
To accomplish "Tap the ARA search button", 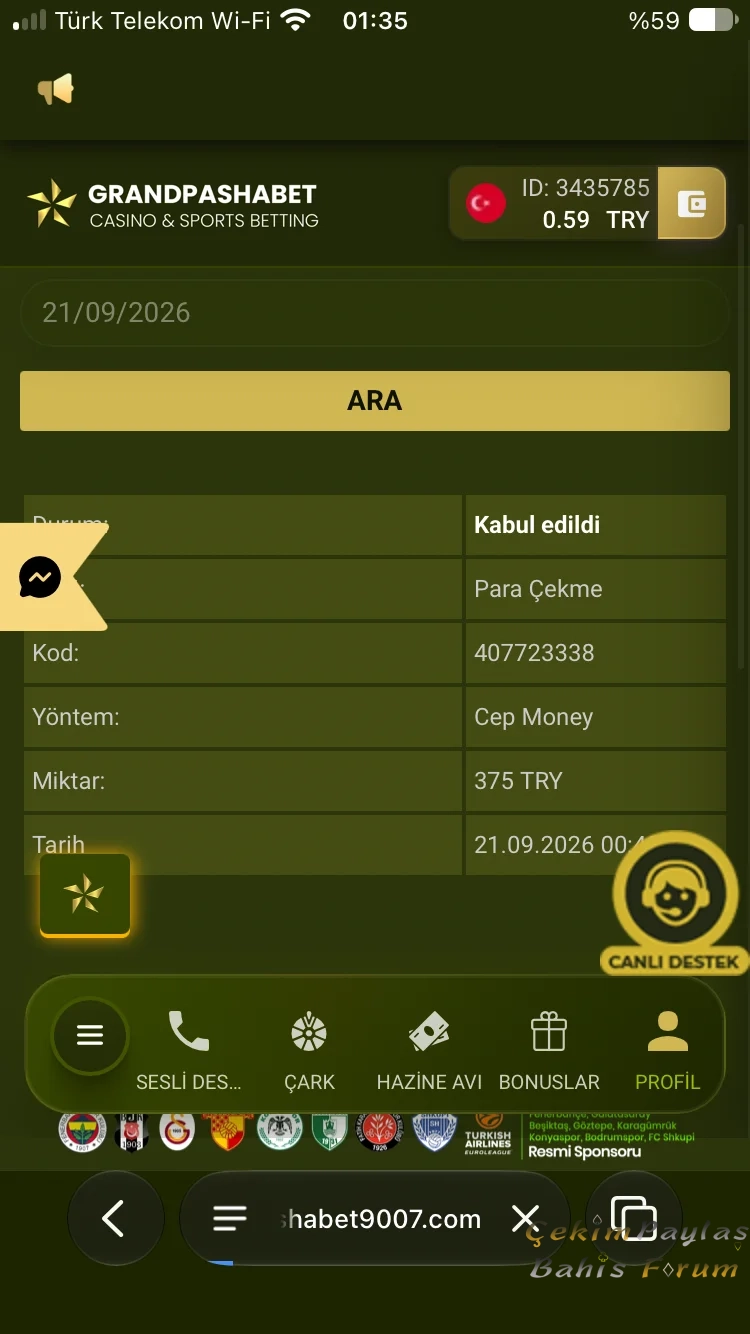I will pyautogui.click(x=375, y=401).
